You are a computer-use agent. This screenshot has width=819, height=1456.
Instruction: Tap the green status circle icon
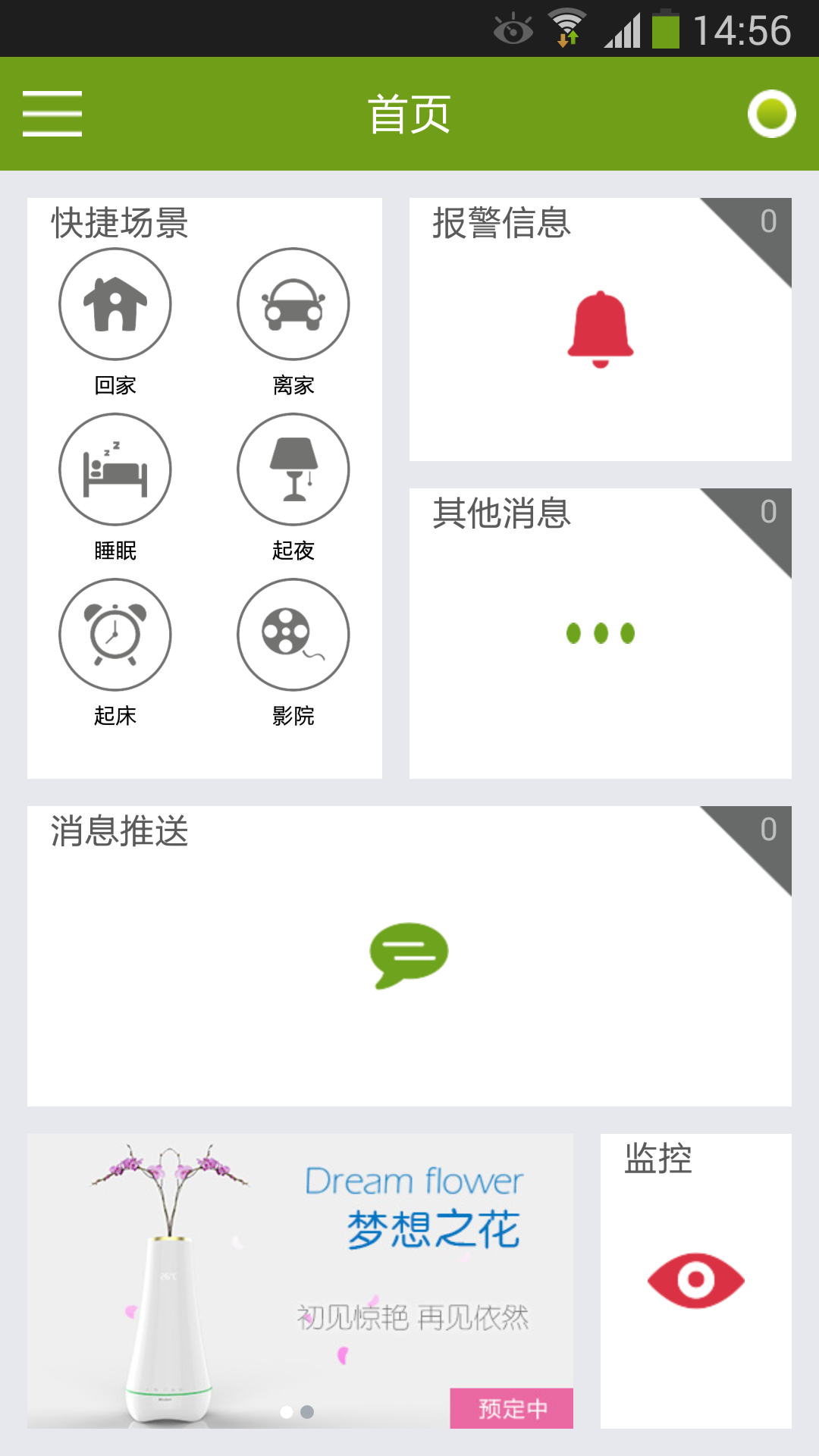[771, 114]
